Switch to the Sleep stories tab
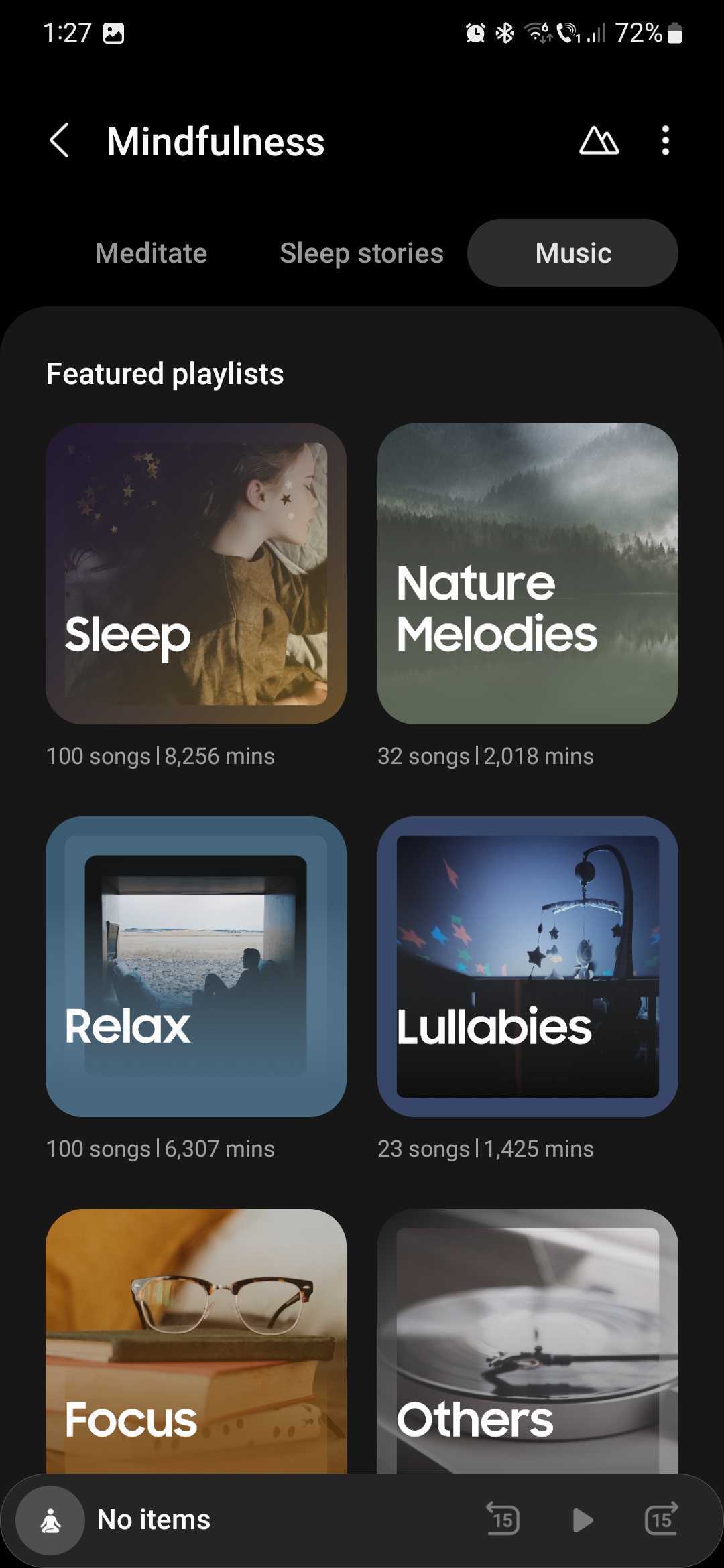This screenshot has width=724, height=1568. coord(361,253)
